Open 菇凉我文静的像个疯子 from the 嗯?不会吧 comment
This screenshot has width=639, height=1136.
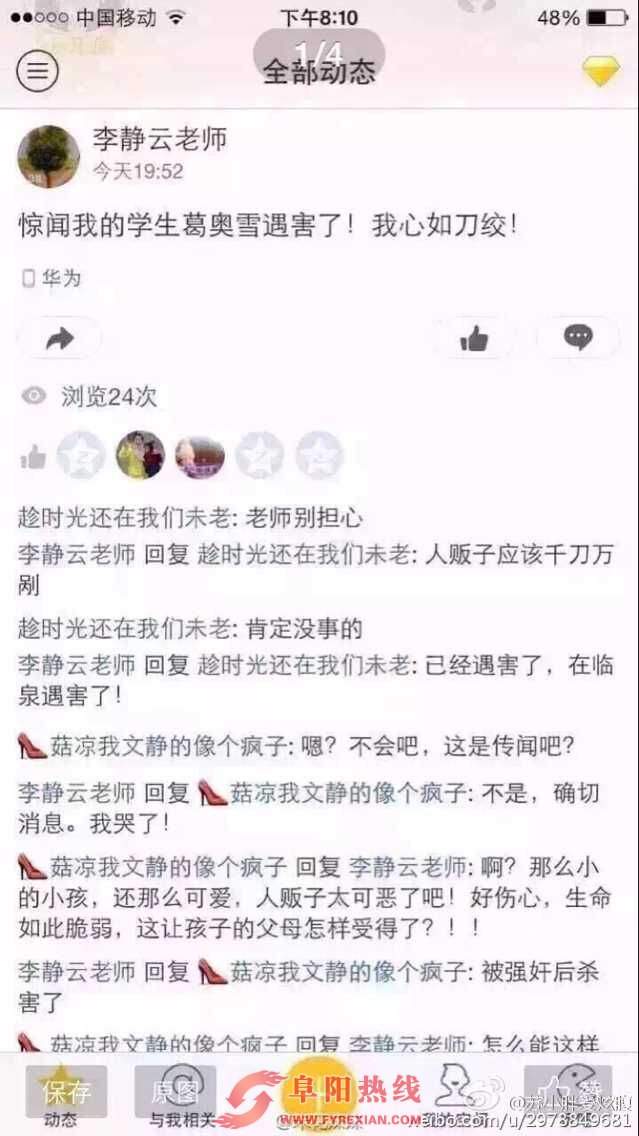[168, 746]
